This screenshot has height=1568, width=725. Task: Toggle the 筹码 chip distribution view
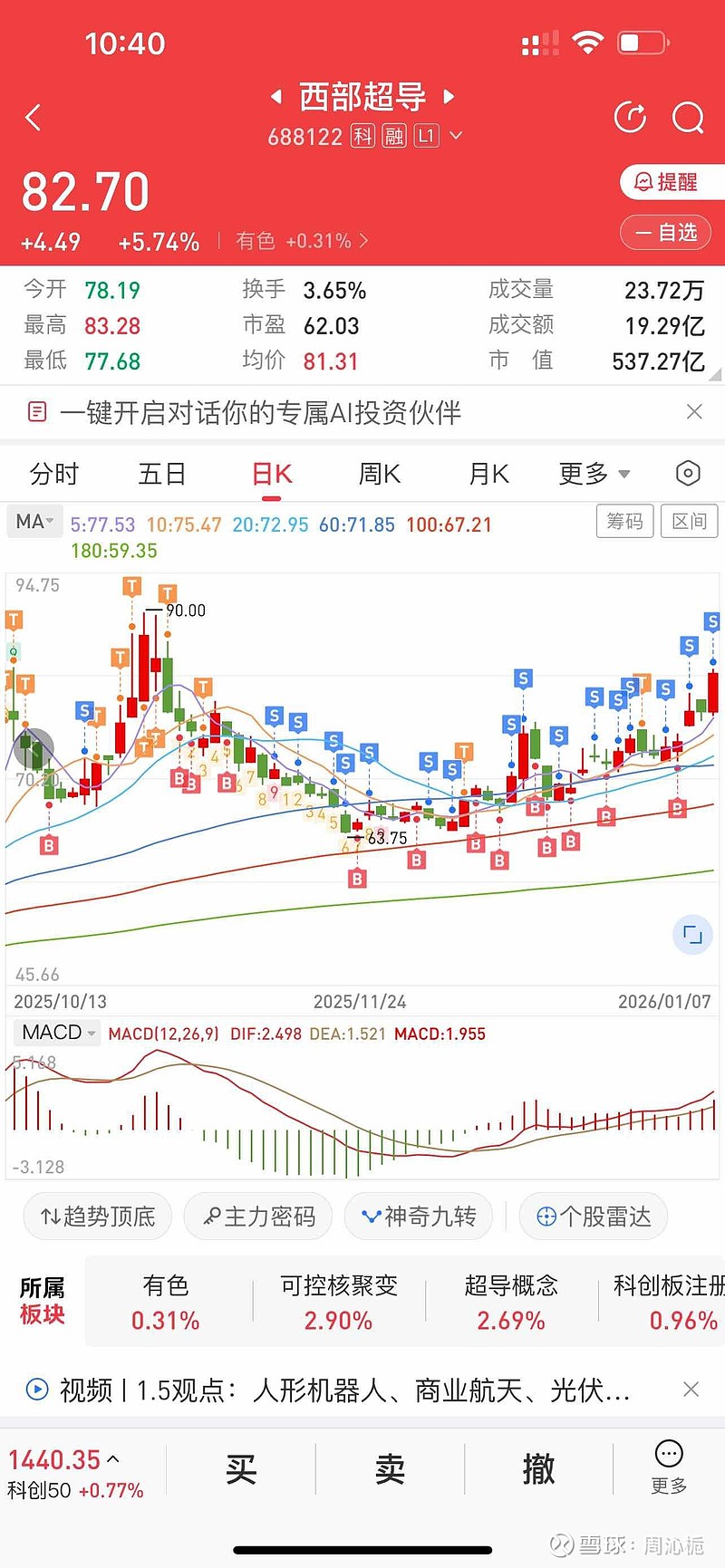click(624, 521)
